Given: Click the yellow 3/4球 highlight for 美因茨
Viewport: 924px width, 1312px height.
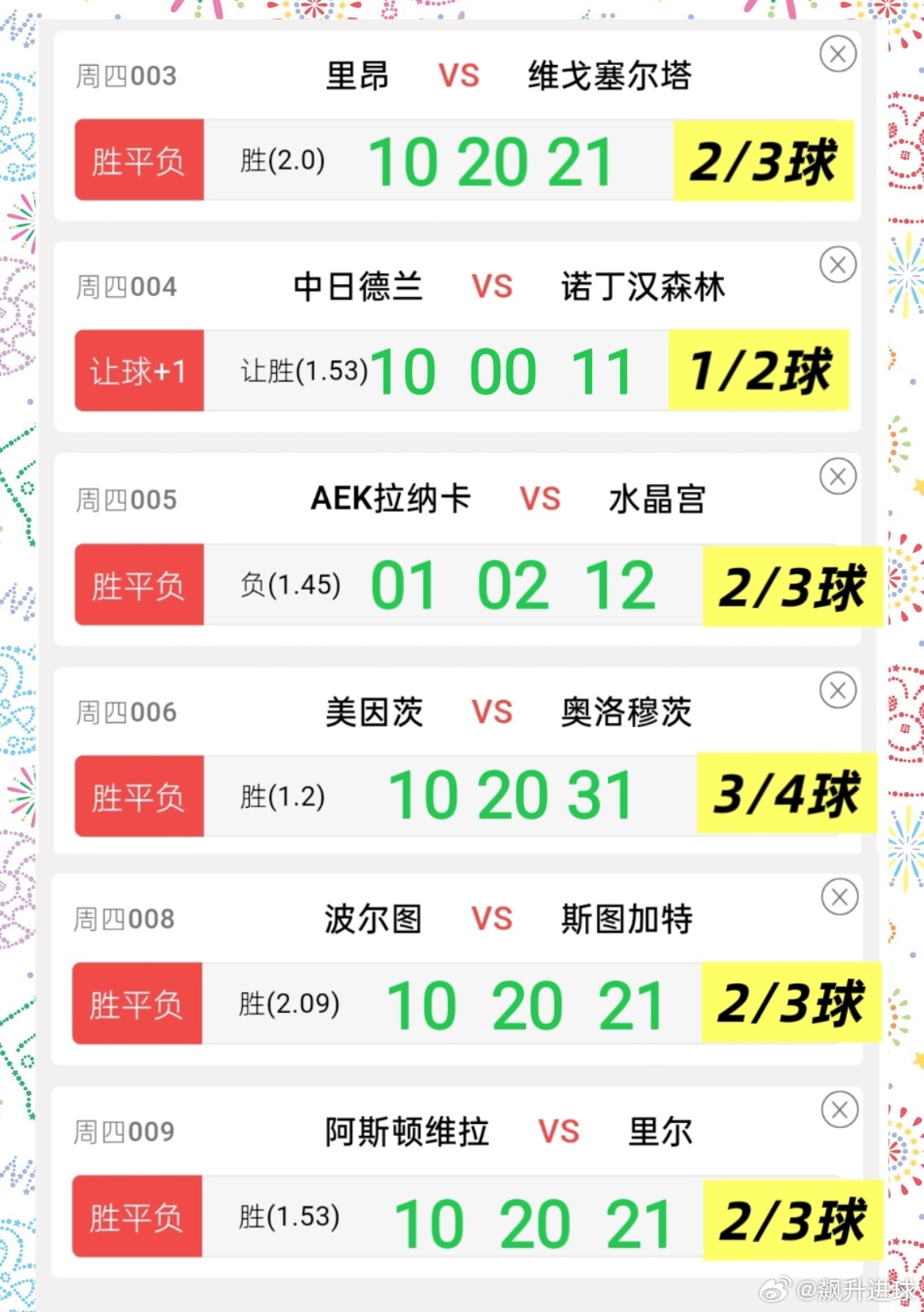Looking at the screenshot, I should (x=787, y=795).
